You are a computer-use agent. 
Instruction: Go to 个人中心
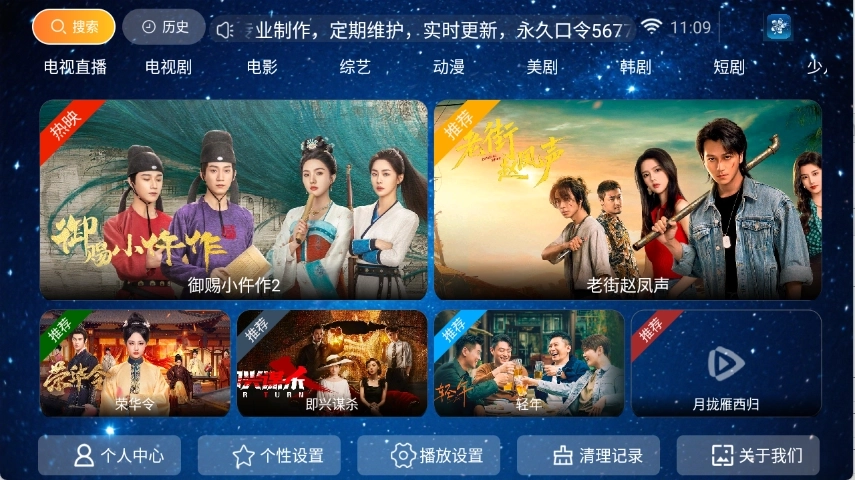110,456
